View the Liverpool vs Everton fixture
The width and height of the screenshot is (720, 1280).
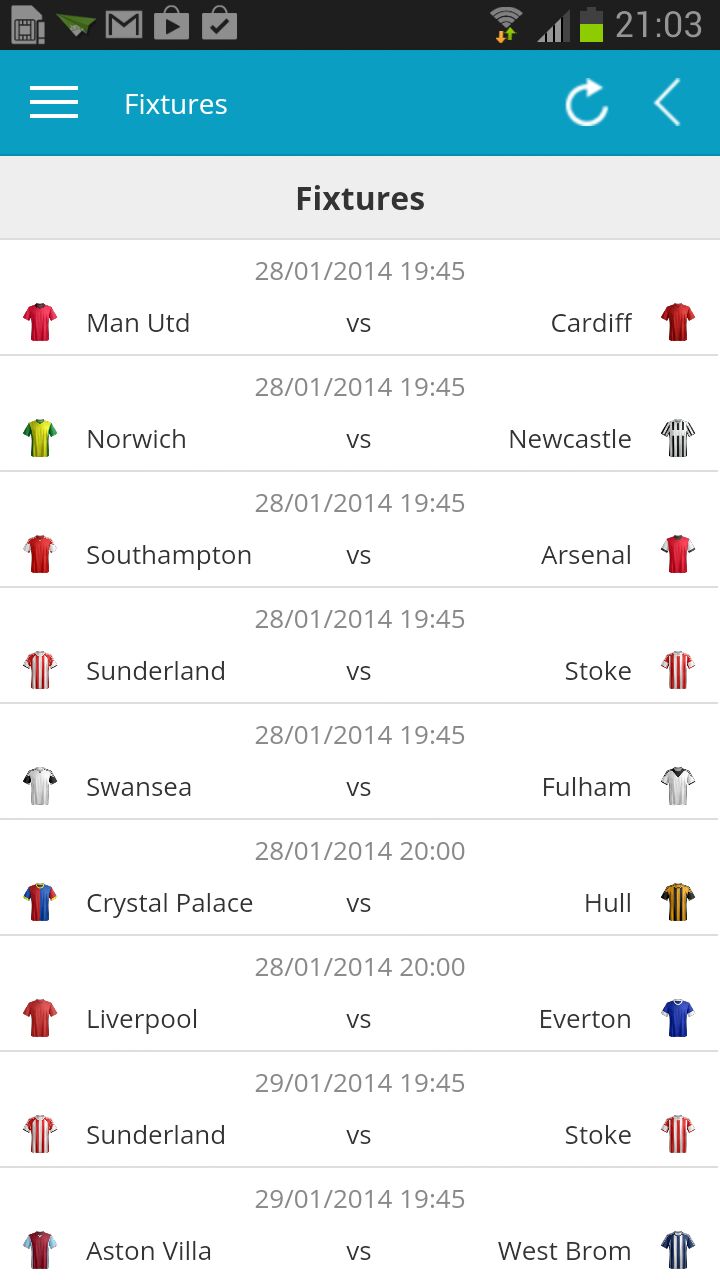click(x=360, y=994)
